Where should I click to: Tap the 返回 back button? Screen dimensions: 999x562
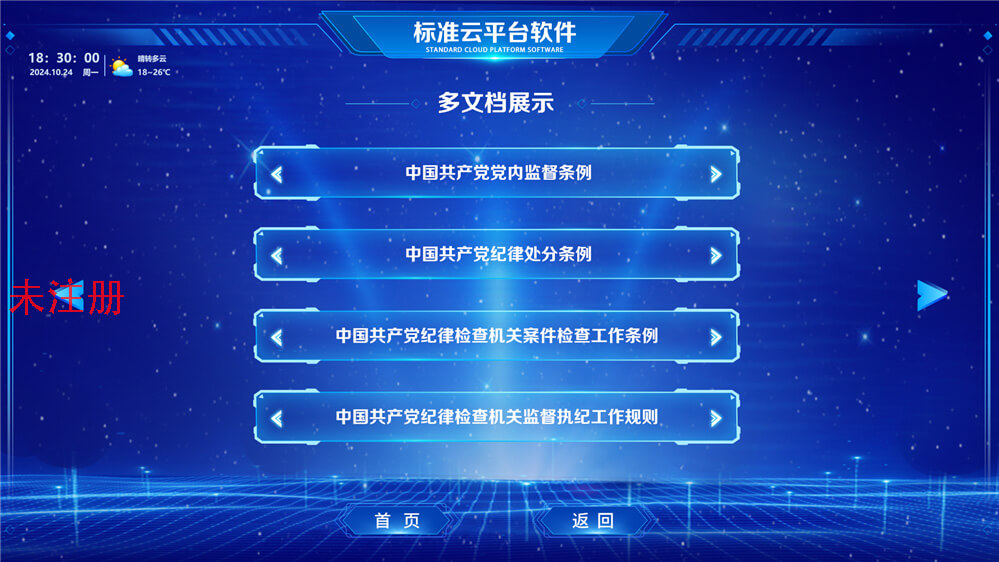point(592,520)
